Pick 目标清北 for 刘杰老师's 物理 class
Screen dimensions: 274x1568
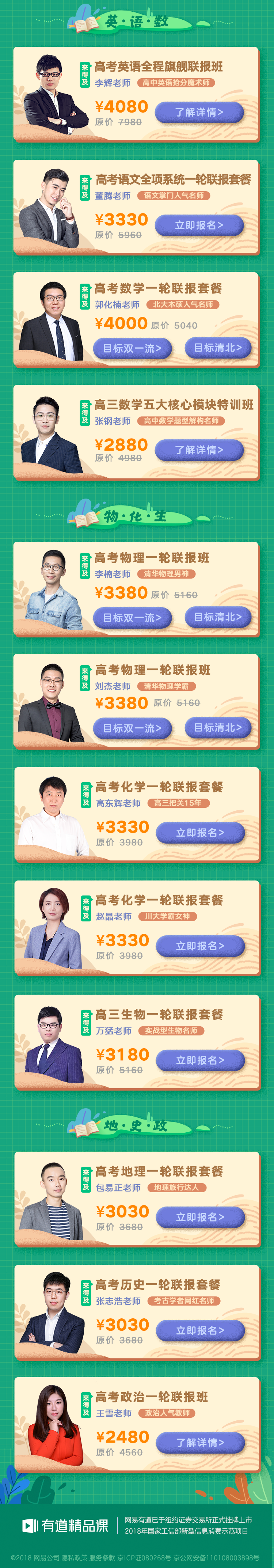[x=218, y=727]
